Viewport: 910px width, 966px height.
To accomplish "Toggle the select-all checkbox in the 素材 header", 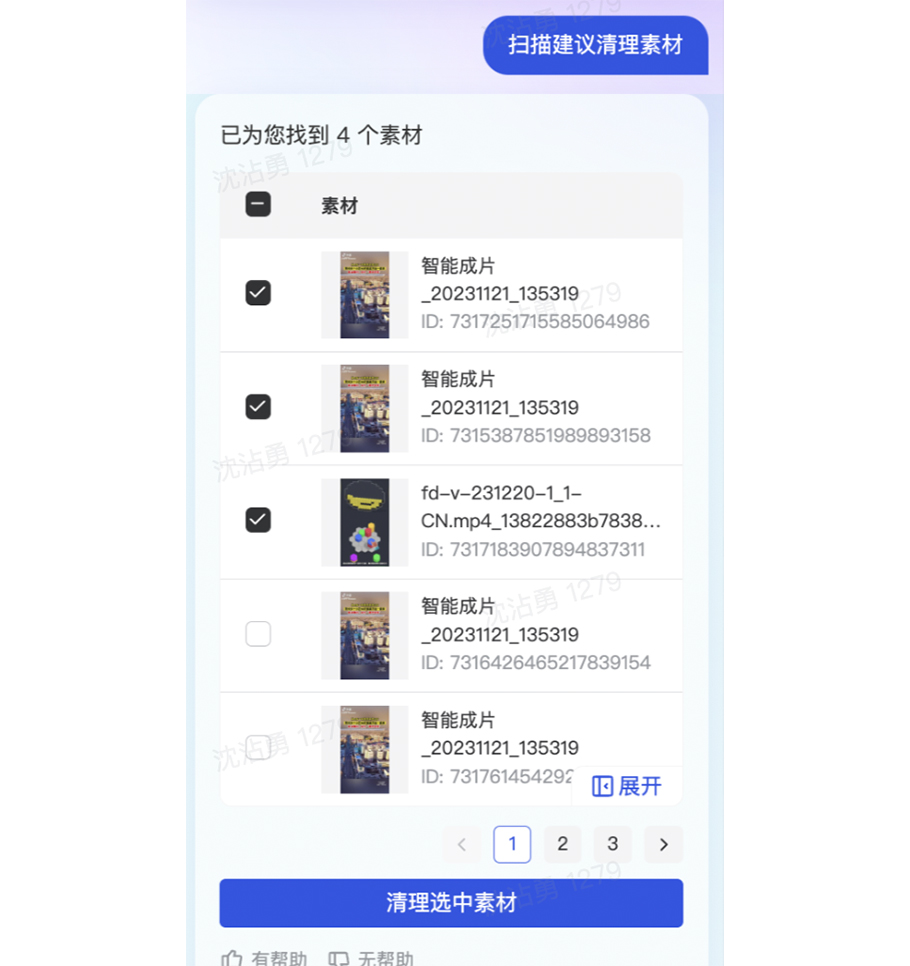I will [x=258, y=205].
